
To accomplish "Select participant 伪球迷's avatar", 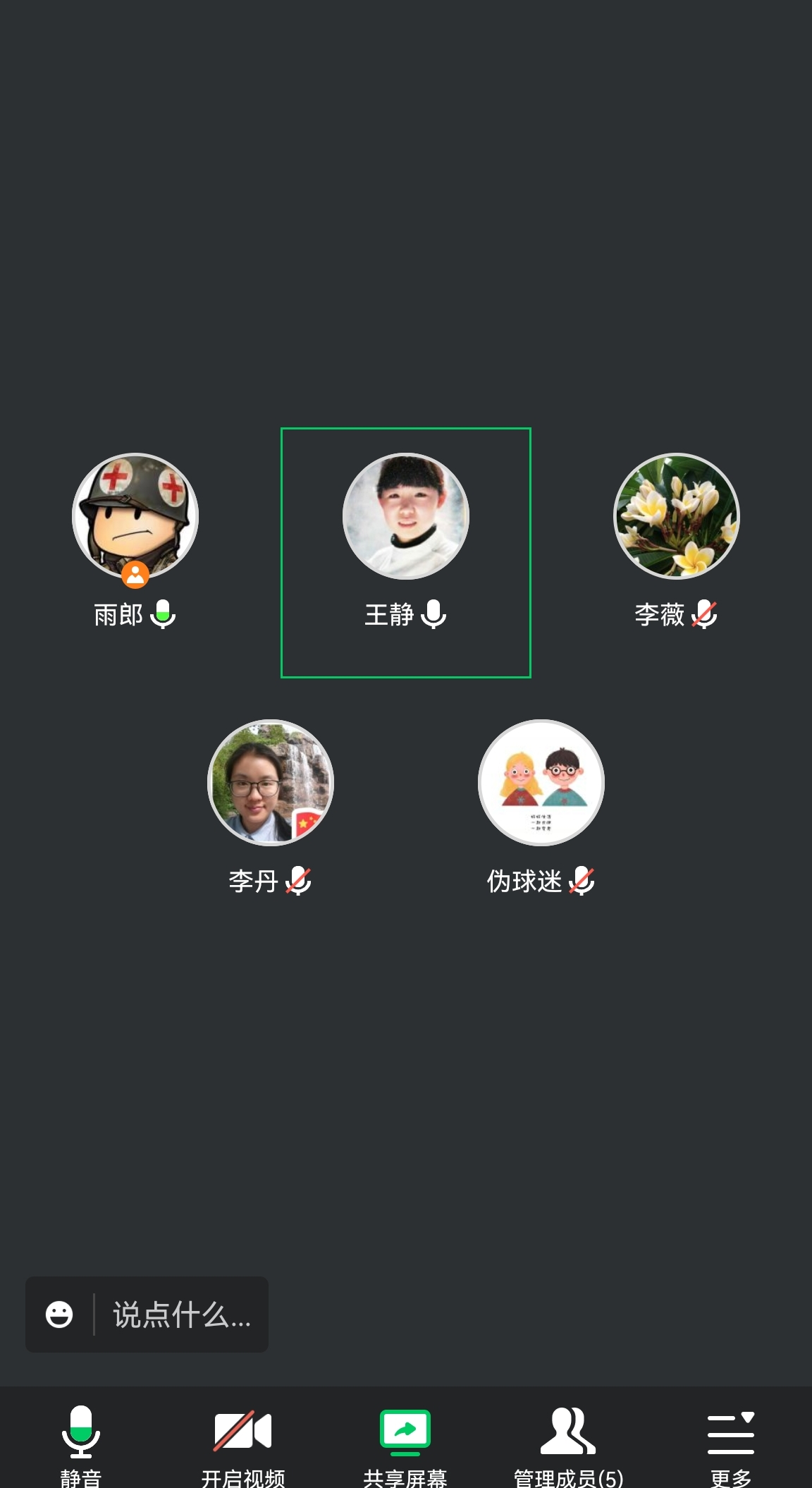I will pyautogui.click(x=541, y=783).
